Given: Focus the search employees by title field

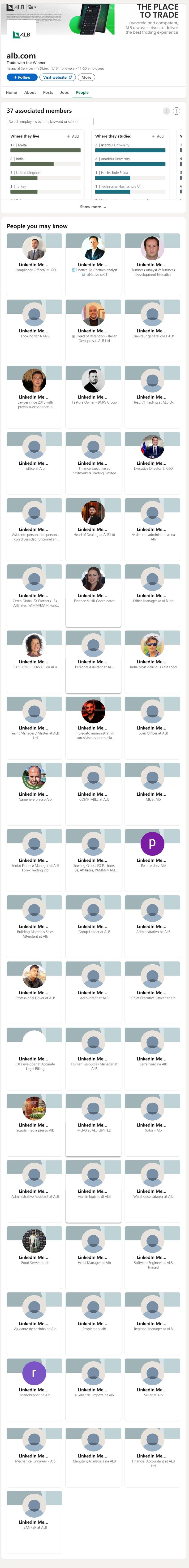Looking at the screenshot, I should (x=50, y=122).
